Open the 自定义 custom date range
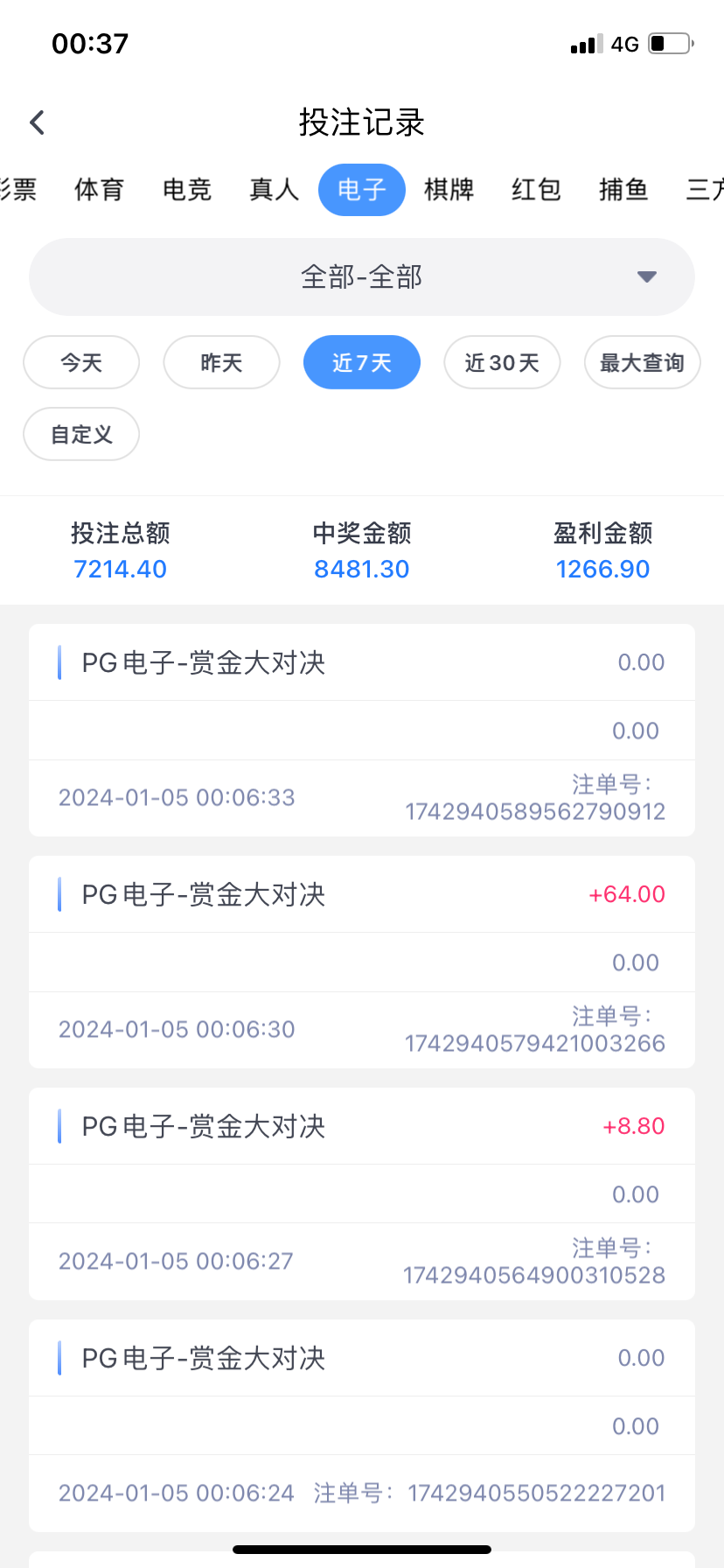The height and width of the screenshot is (1568, 724). click(80, 434)
